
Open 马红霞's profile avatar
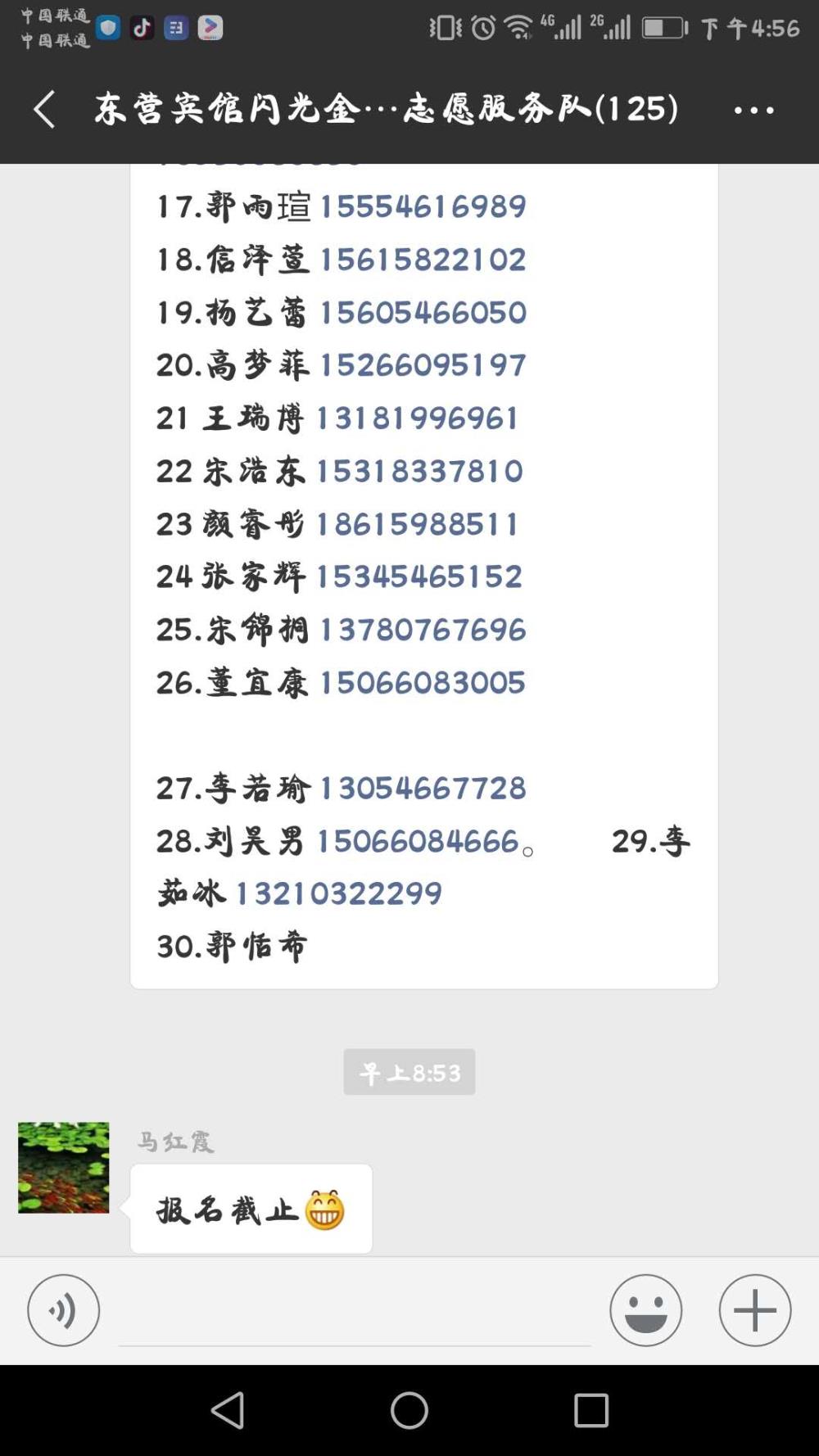coord(63,1167)
